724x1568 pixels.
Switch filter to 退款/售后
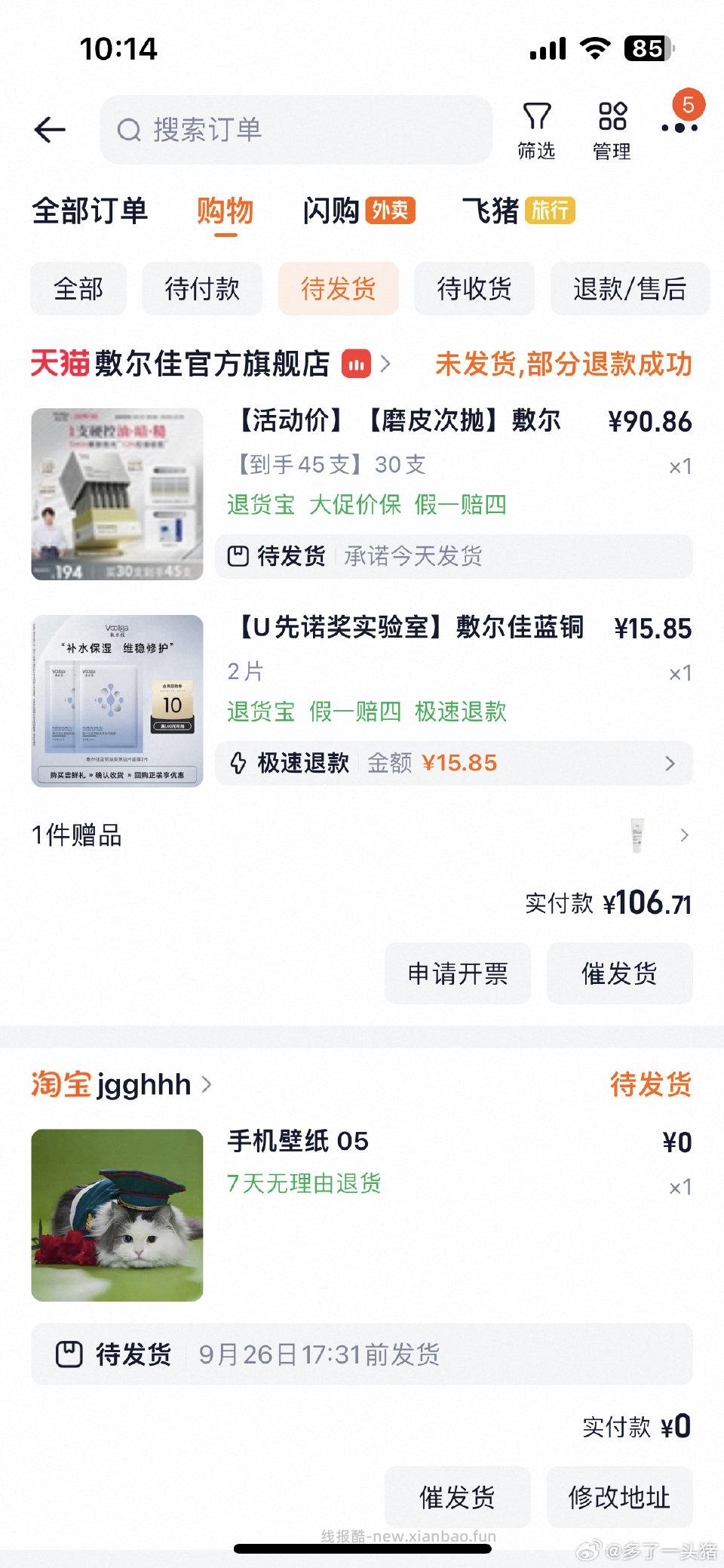click(x=630, y=288)
